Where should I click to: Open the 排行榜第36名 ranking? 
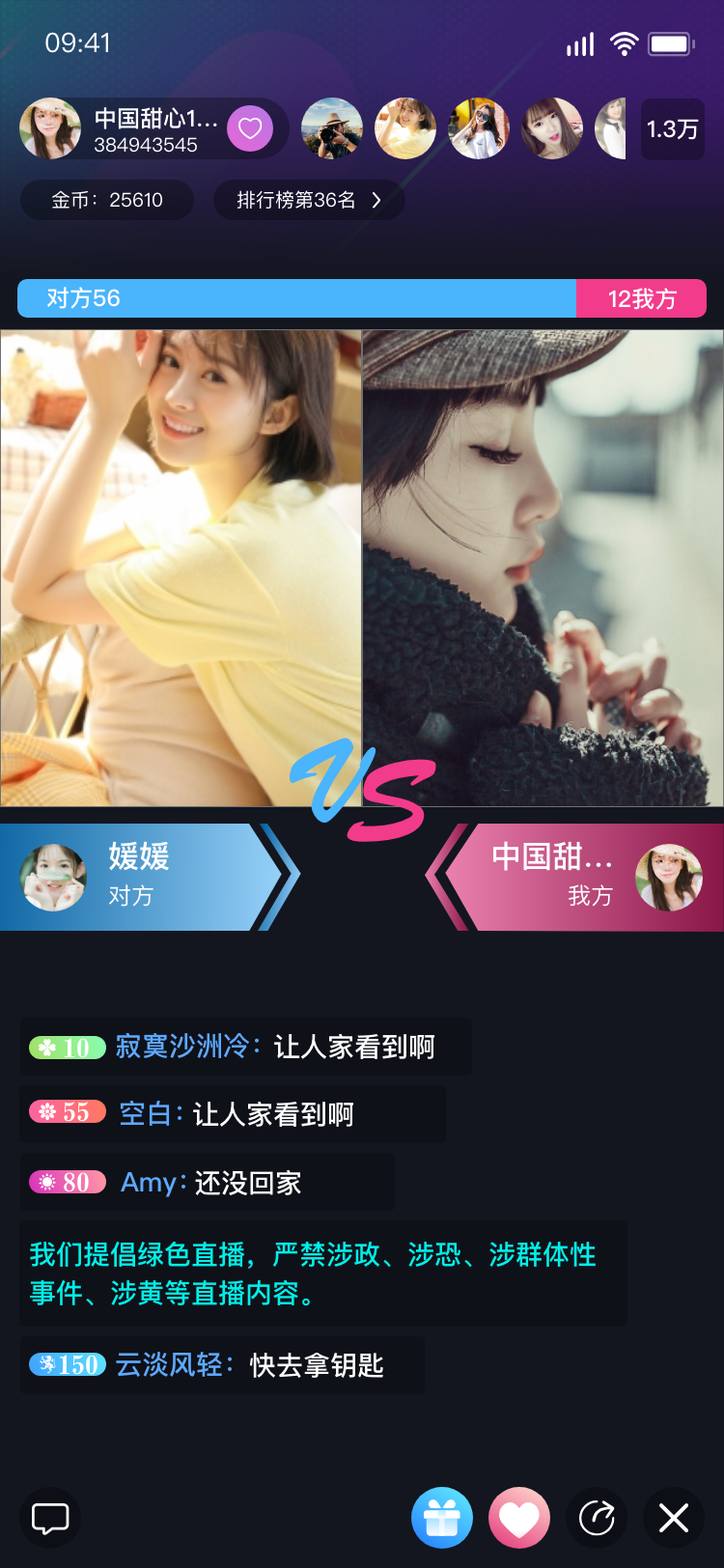(x=309, y=200)
